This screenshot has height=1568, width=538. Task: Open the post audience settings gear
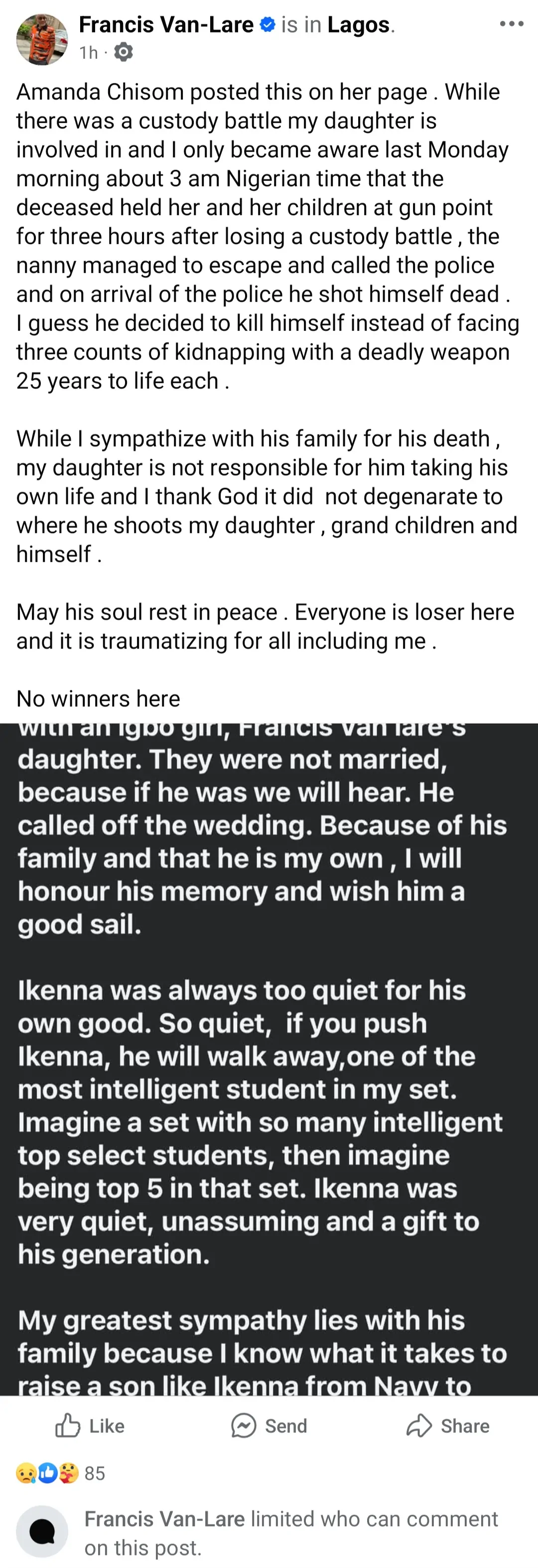(124, 52)
